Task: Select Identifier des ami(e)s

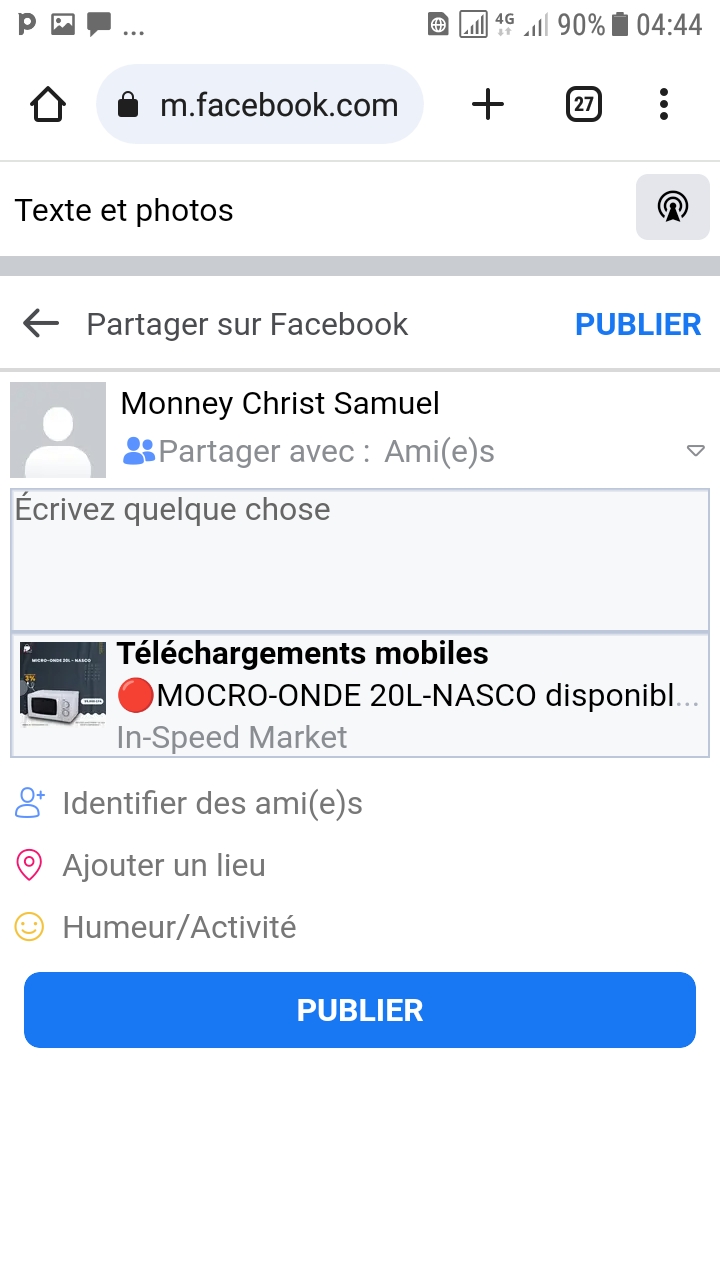Action: (189, 803)
